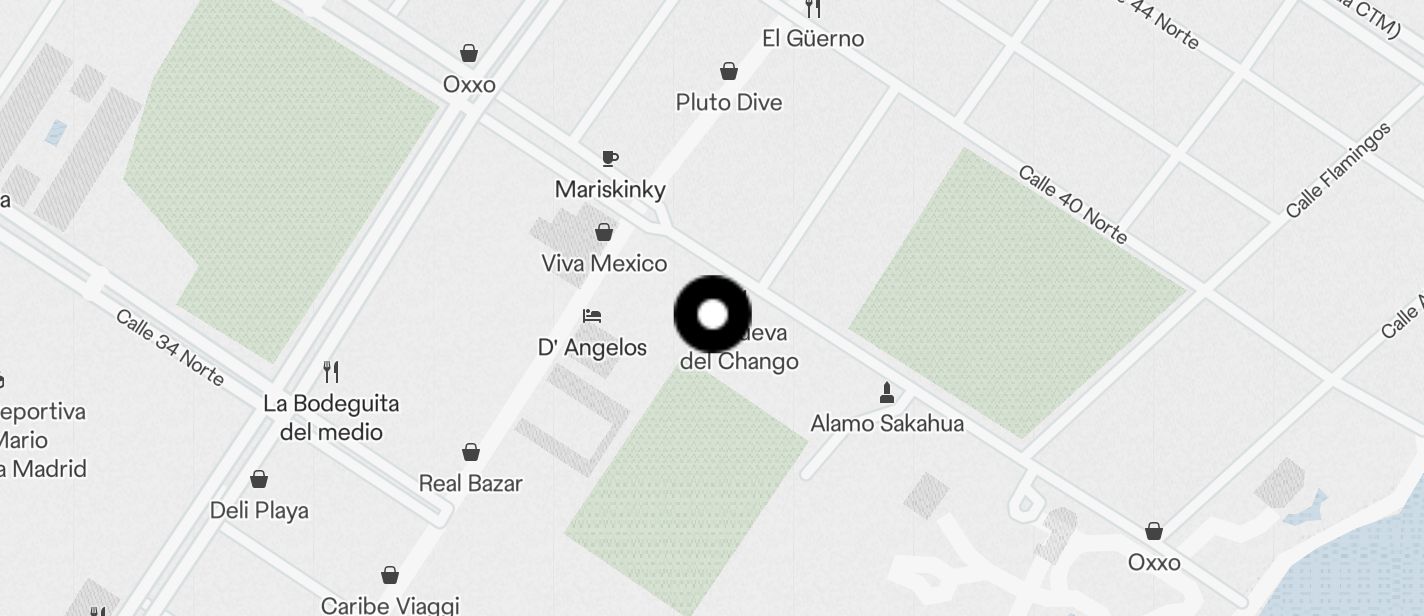Tap the black circular location marker

click(712, 315)
